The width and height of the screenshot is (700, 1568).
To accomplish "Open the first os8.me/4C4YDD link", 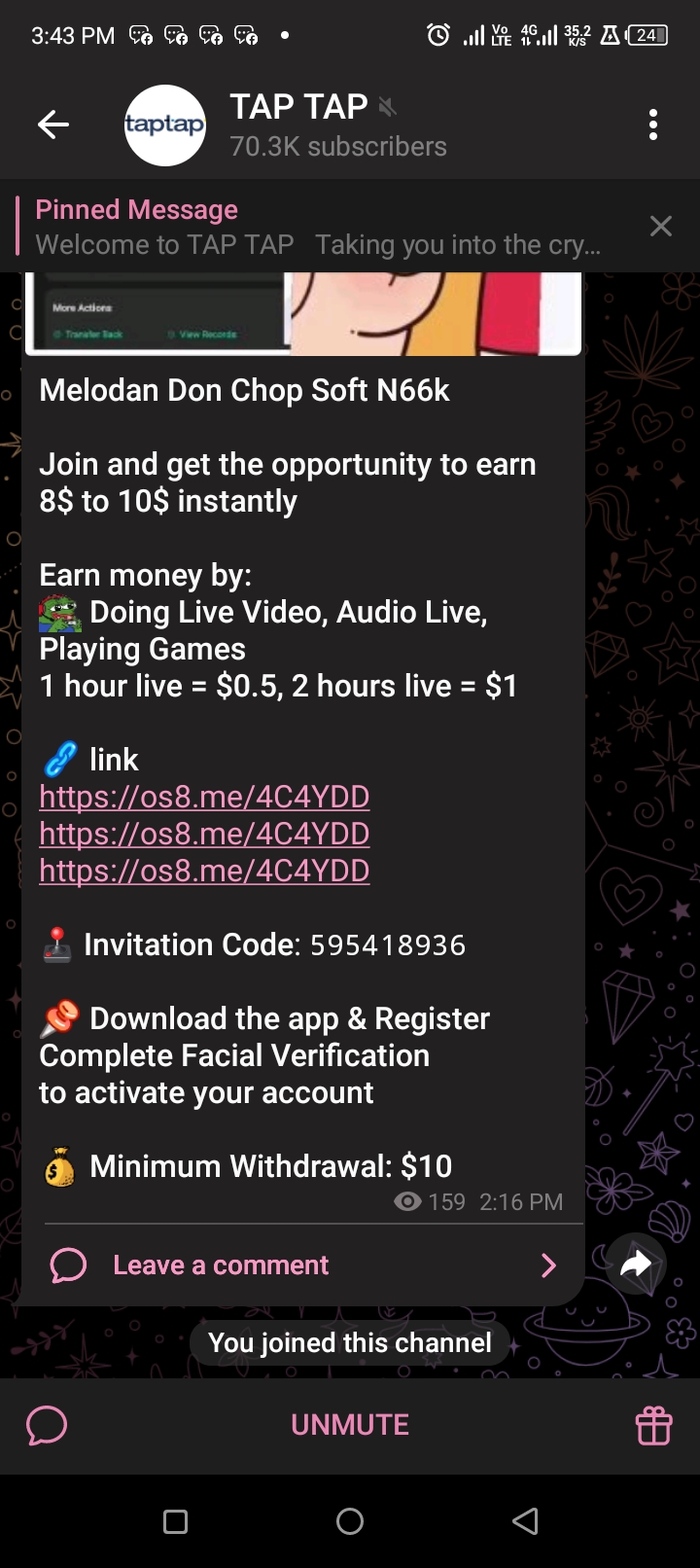I will (204, 797).
